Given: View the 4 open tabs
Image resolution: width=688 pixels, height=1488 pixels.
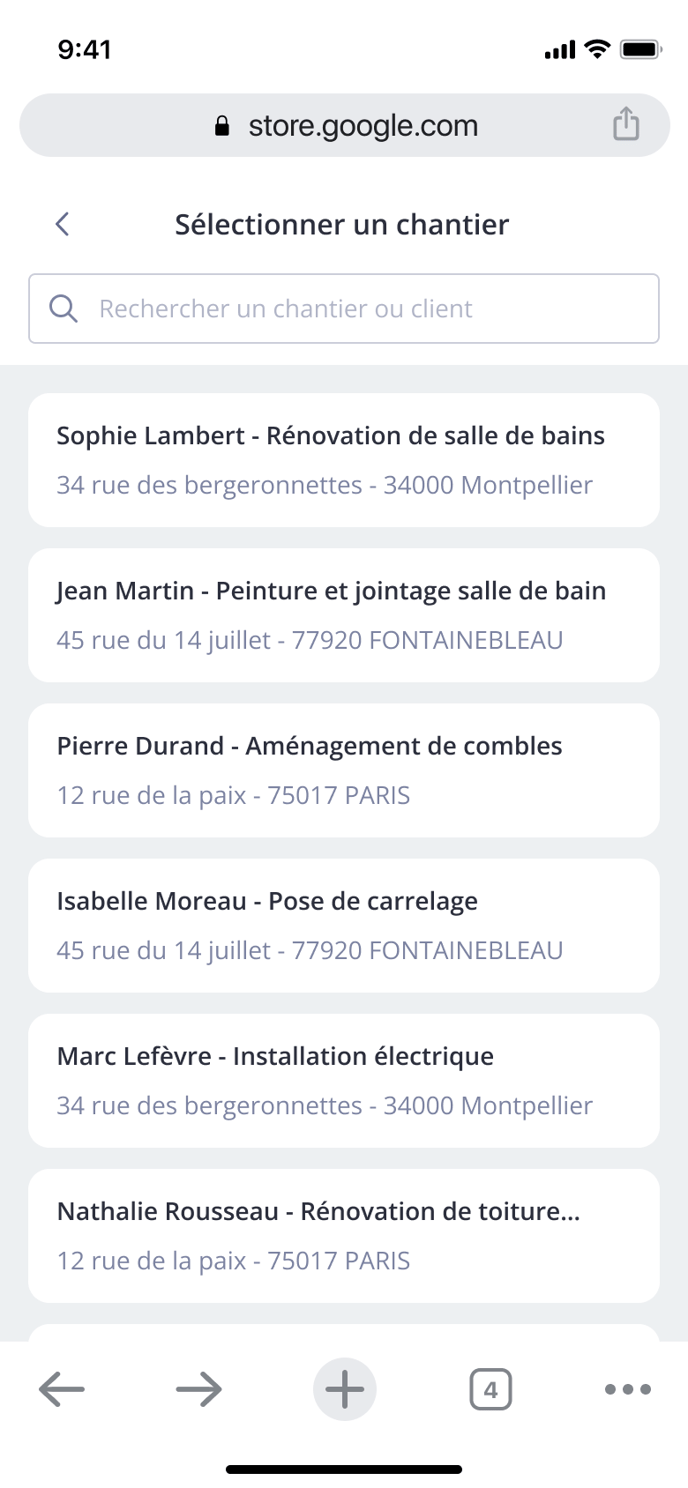Looking at the screenshot, I should [490, 1389].
